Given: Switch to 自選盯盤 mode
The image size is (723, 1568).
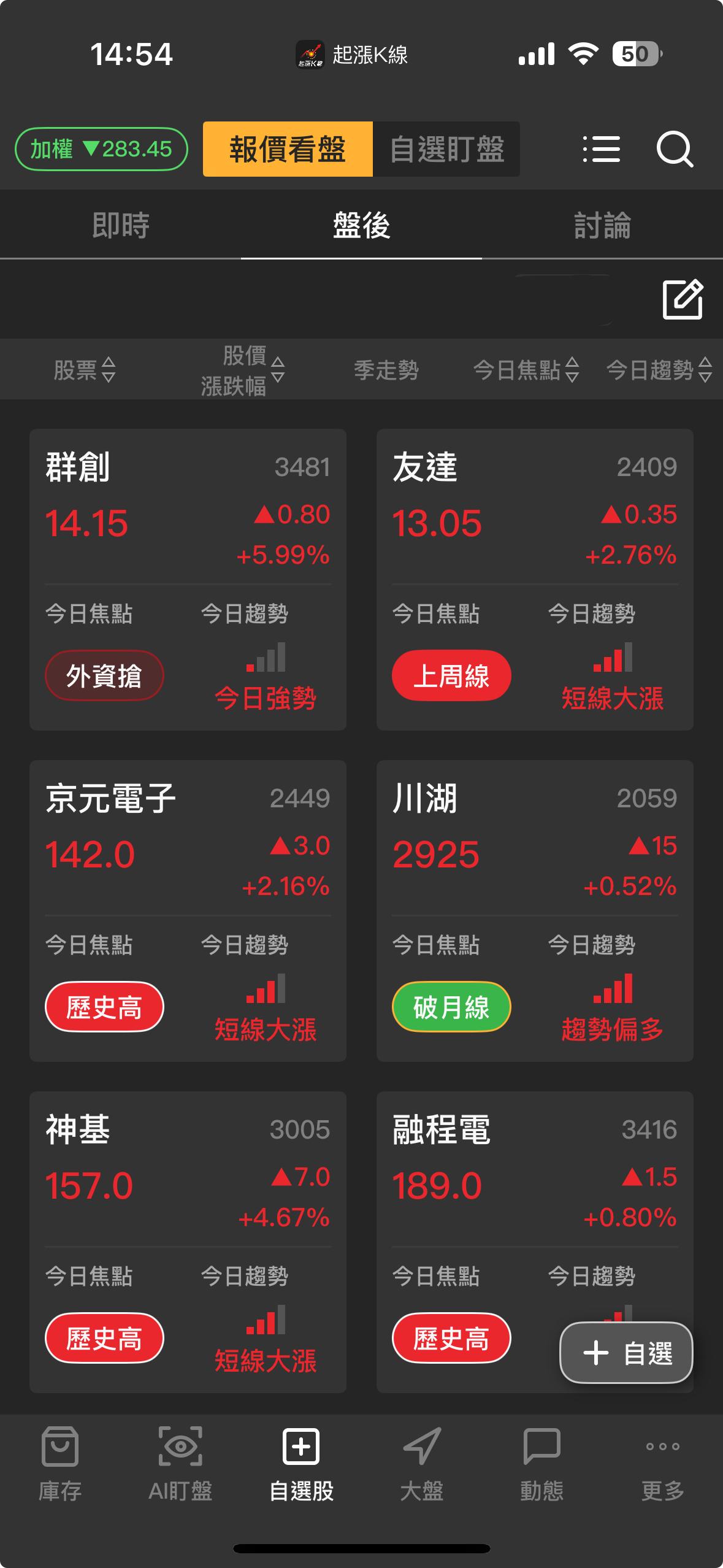Looking at the screenshot, I should 446,149.
